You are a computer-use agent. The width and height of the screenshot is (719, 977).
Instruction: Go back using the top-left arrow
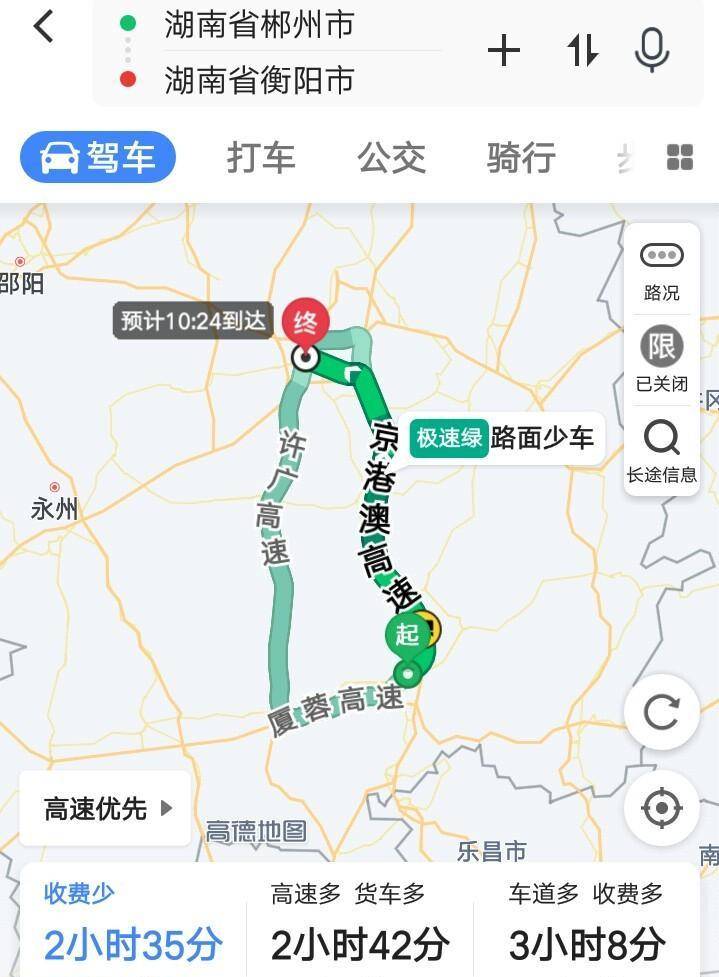[43, 26]
